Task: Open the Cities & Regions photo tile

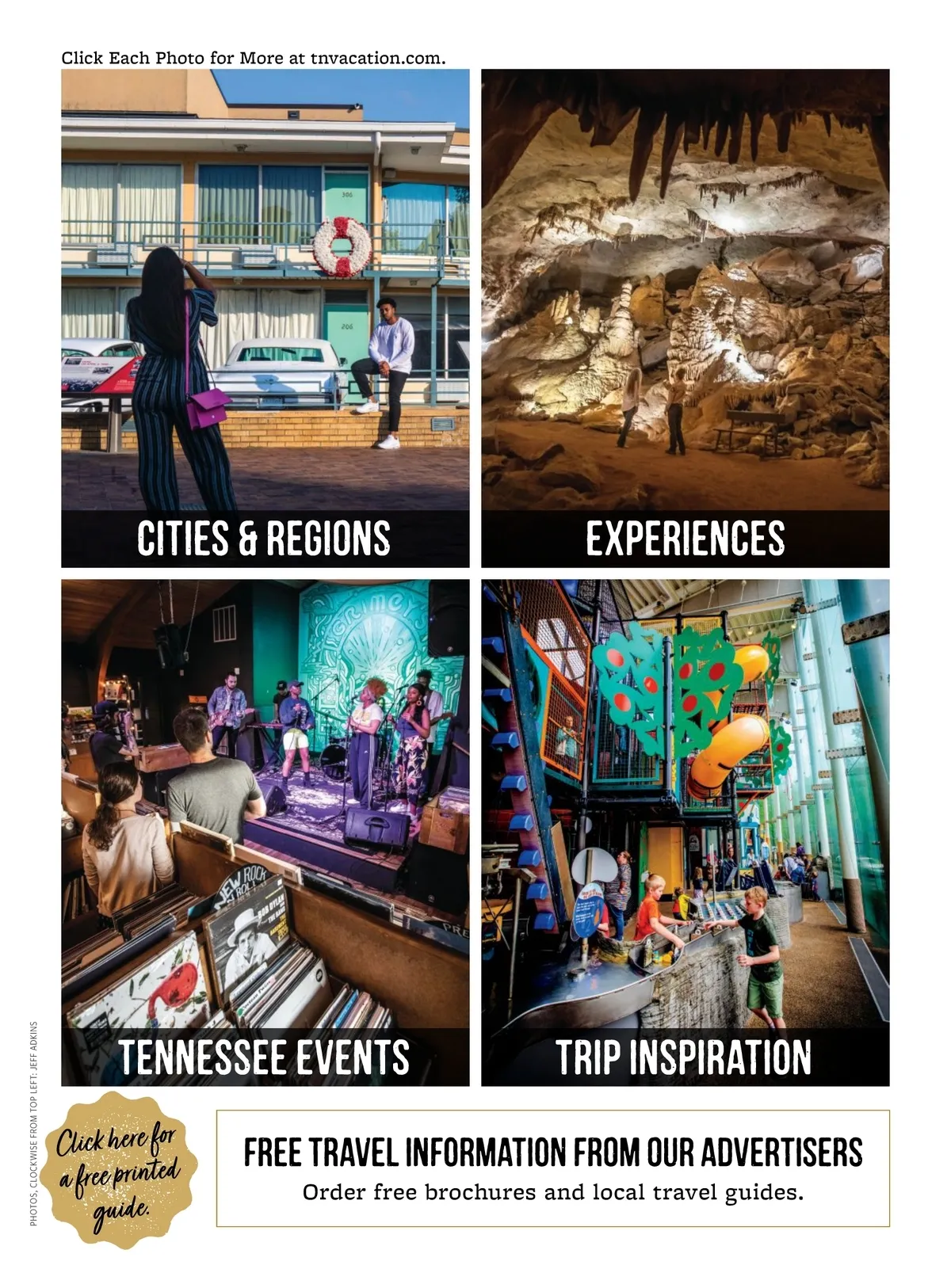Action: tap(265, 318)
